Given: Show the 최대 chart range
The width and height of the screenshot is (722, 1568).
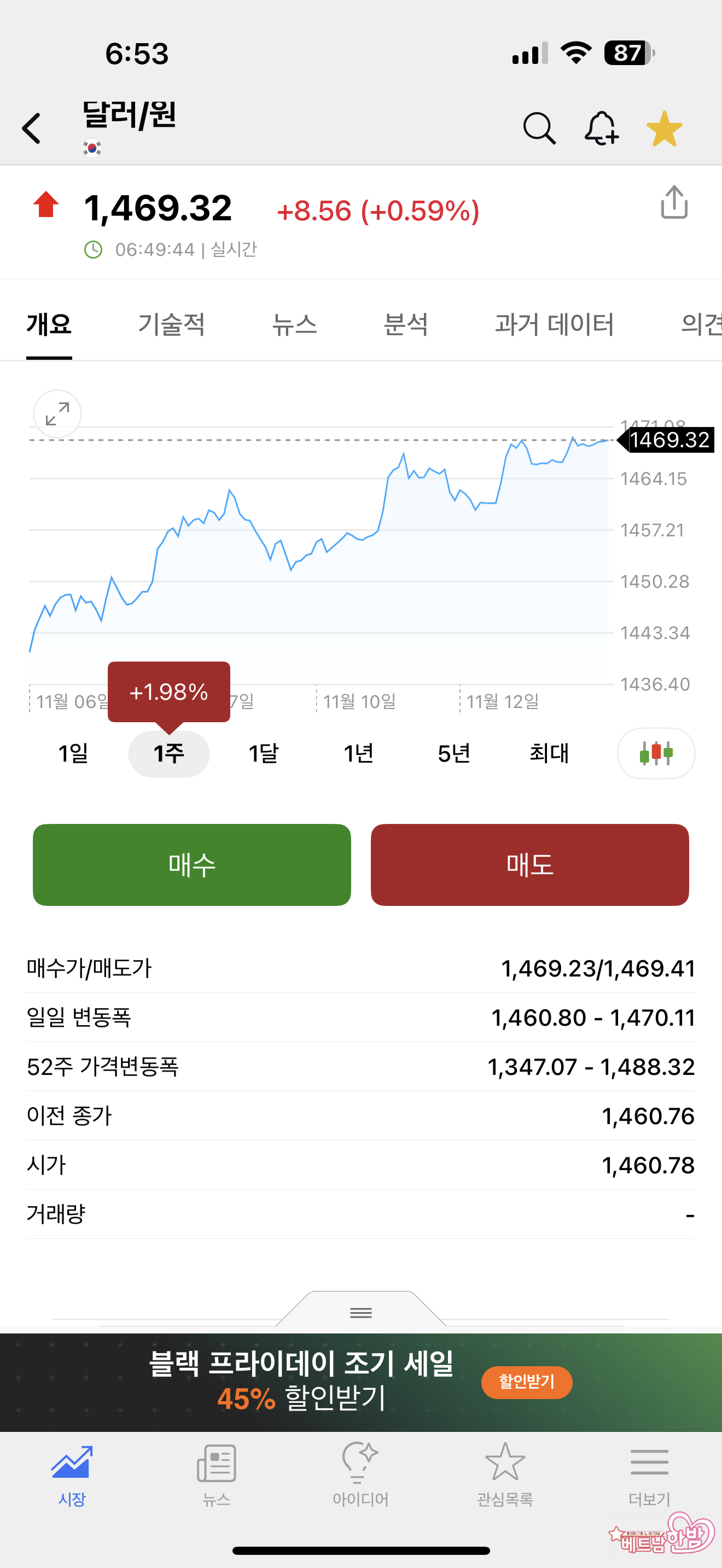Looking at the screenshot, I should click(549, 753).
